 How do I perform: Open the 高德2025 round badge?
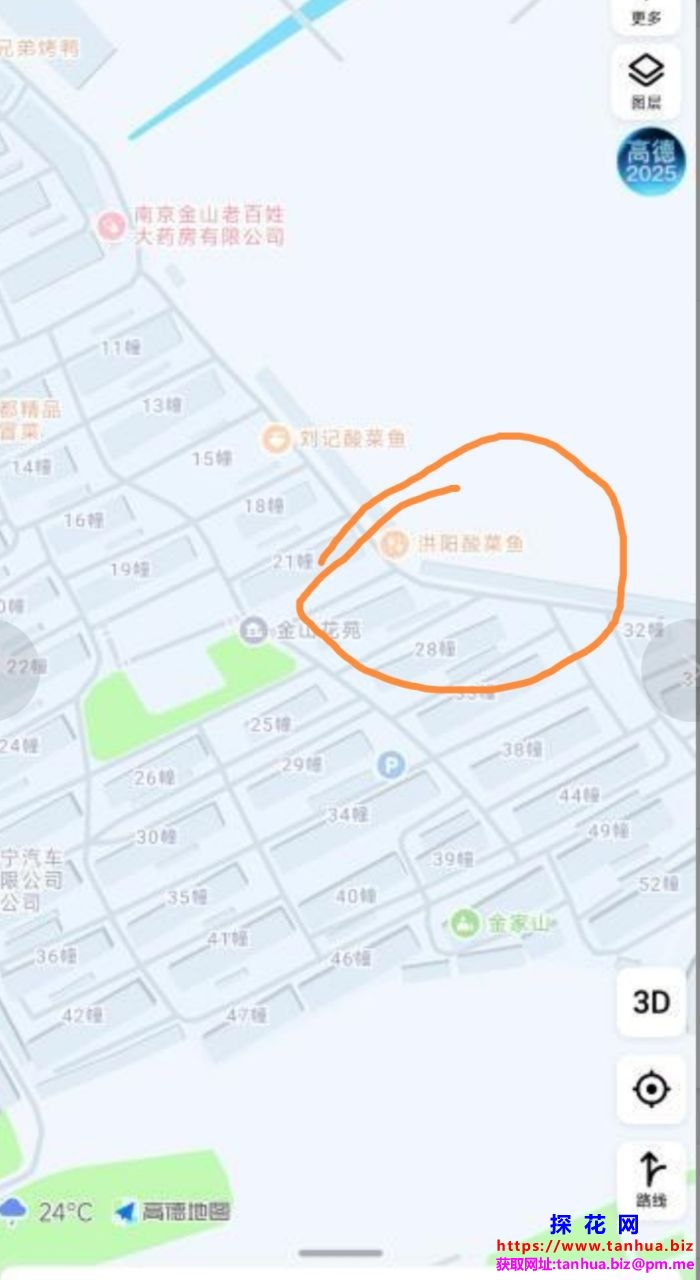pyautogui.click(x=650, y=162)
